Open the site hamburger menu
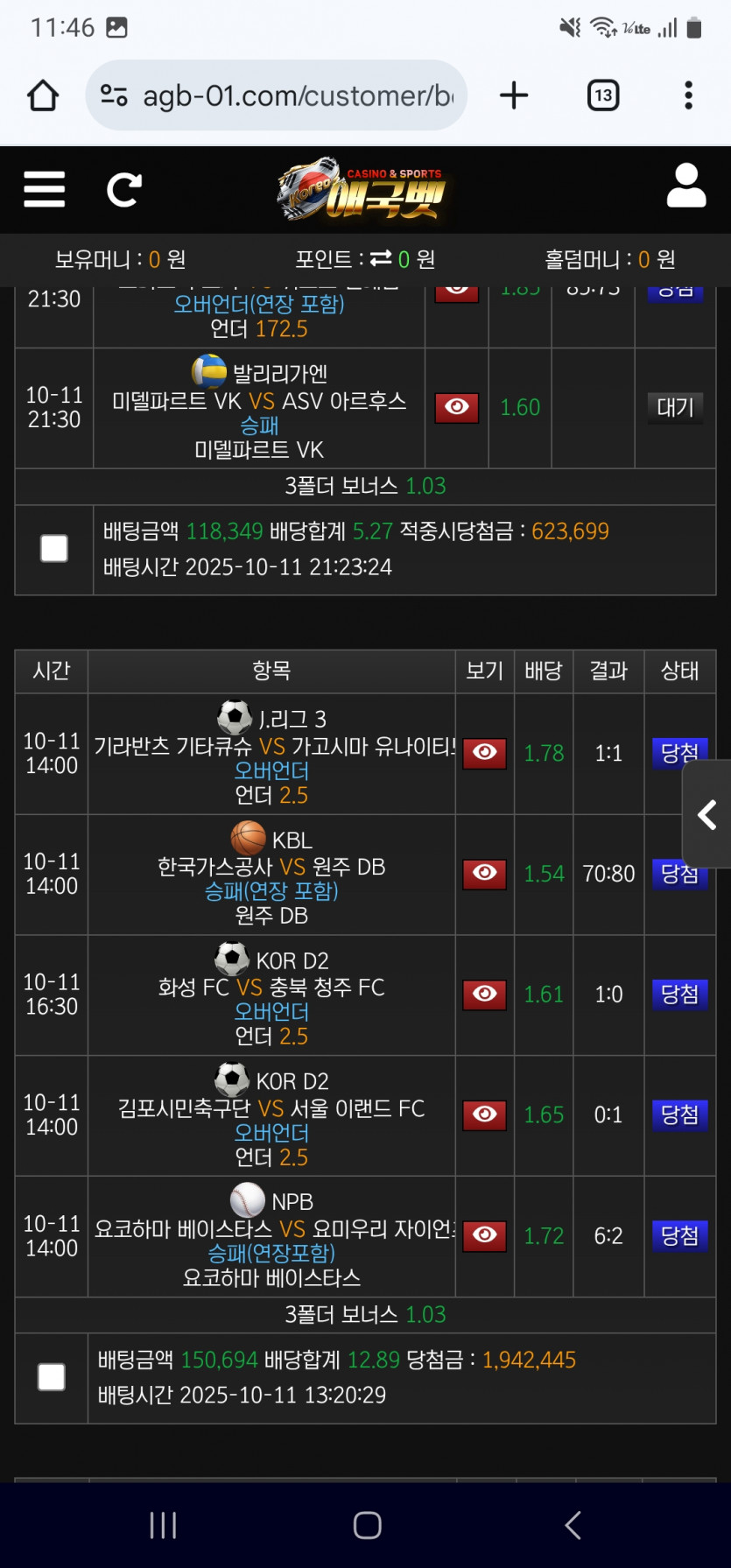 click(x=45, y=189)
